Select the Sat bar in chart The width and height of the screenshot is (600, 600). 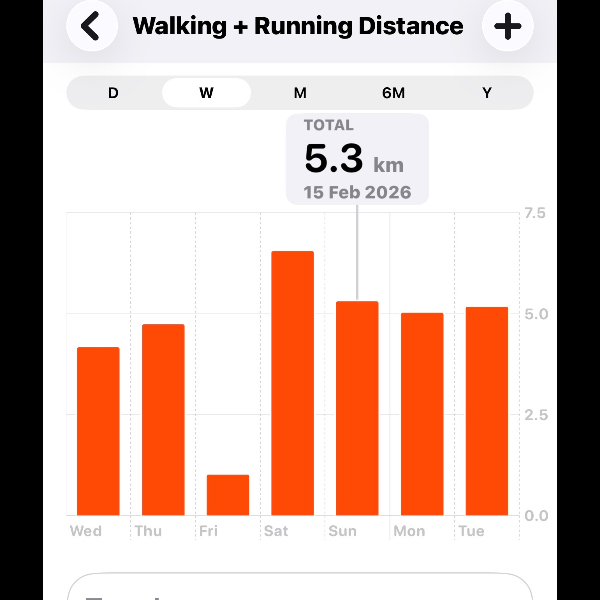292,383
